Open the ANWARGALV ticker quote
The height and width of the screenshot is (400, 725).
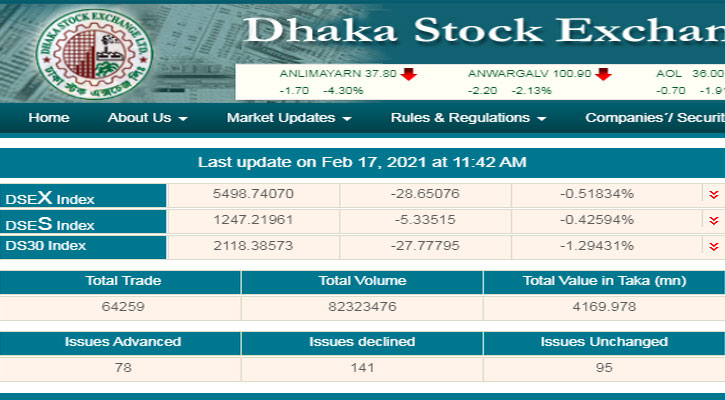514,74
